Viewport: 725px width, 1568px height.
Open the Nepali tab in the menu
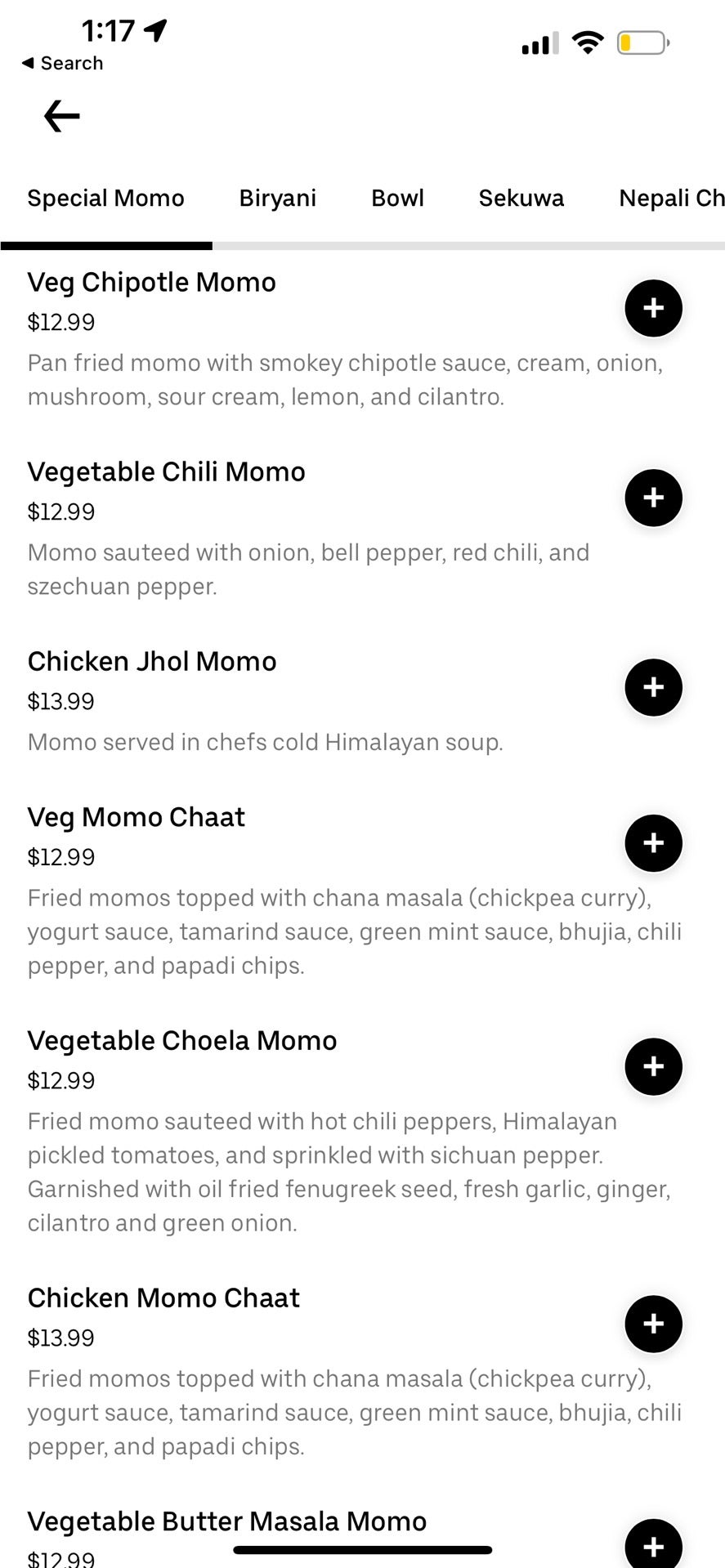(x=670, y=199)
